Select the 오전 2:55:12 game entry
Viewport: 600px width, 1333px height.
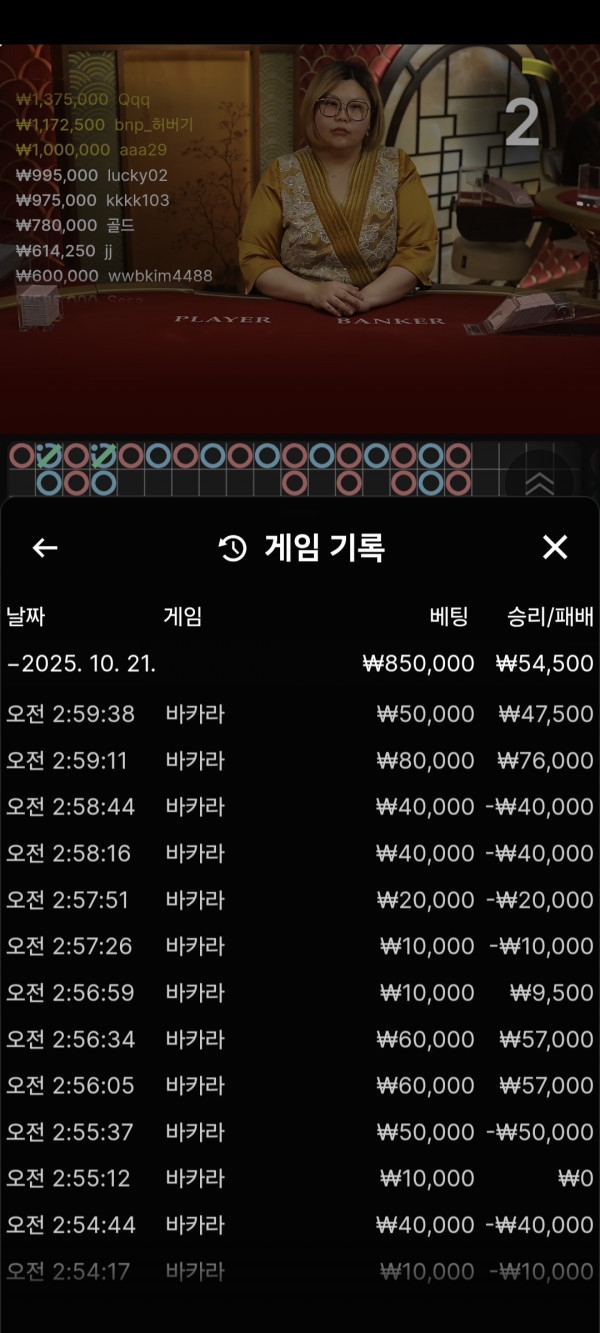[x=300, y=1178]
